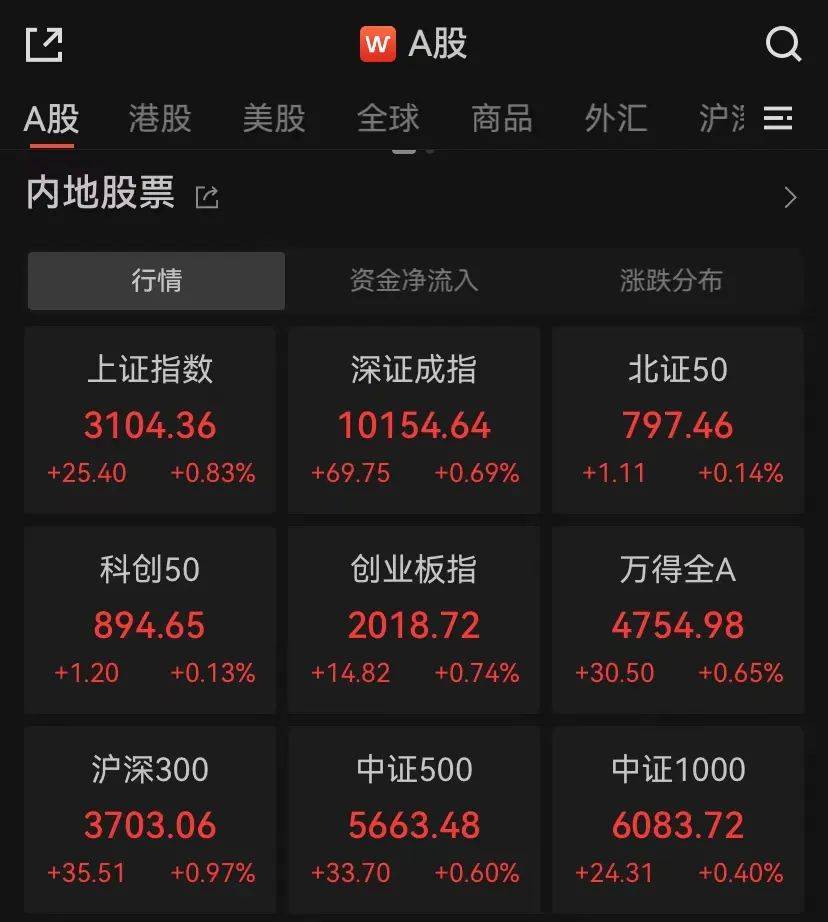Open the tab list menu icon

pyautogui.click(x=778, y=118)
